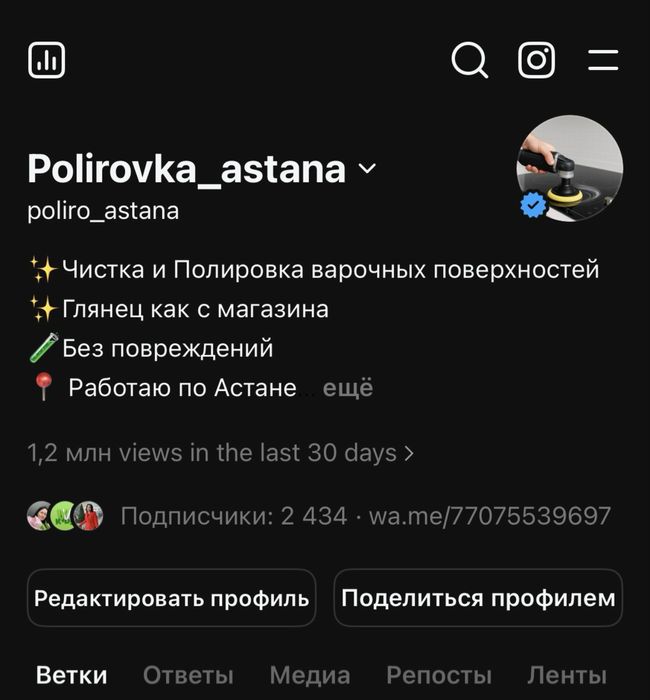The image size is (650, 700).
Task: Open the insights chart icon
Action: pos(46,60)
